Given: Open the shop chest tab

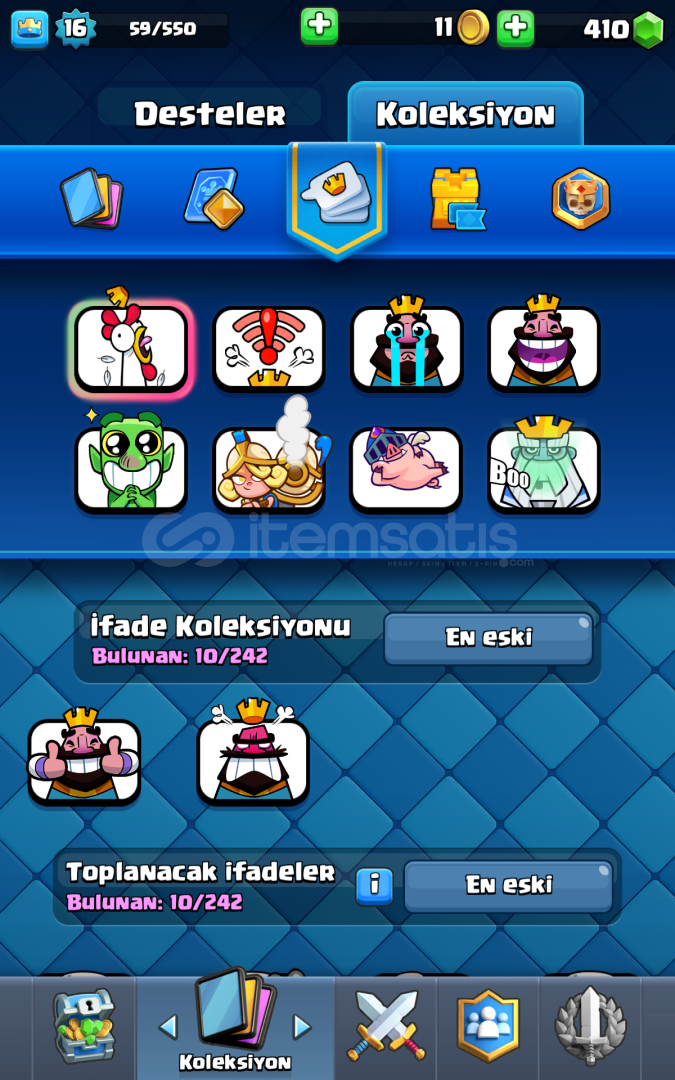Looking at the screenshot, I should (84, 1026).
